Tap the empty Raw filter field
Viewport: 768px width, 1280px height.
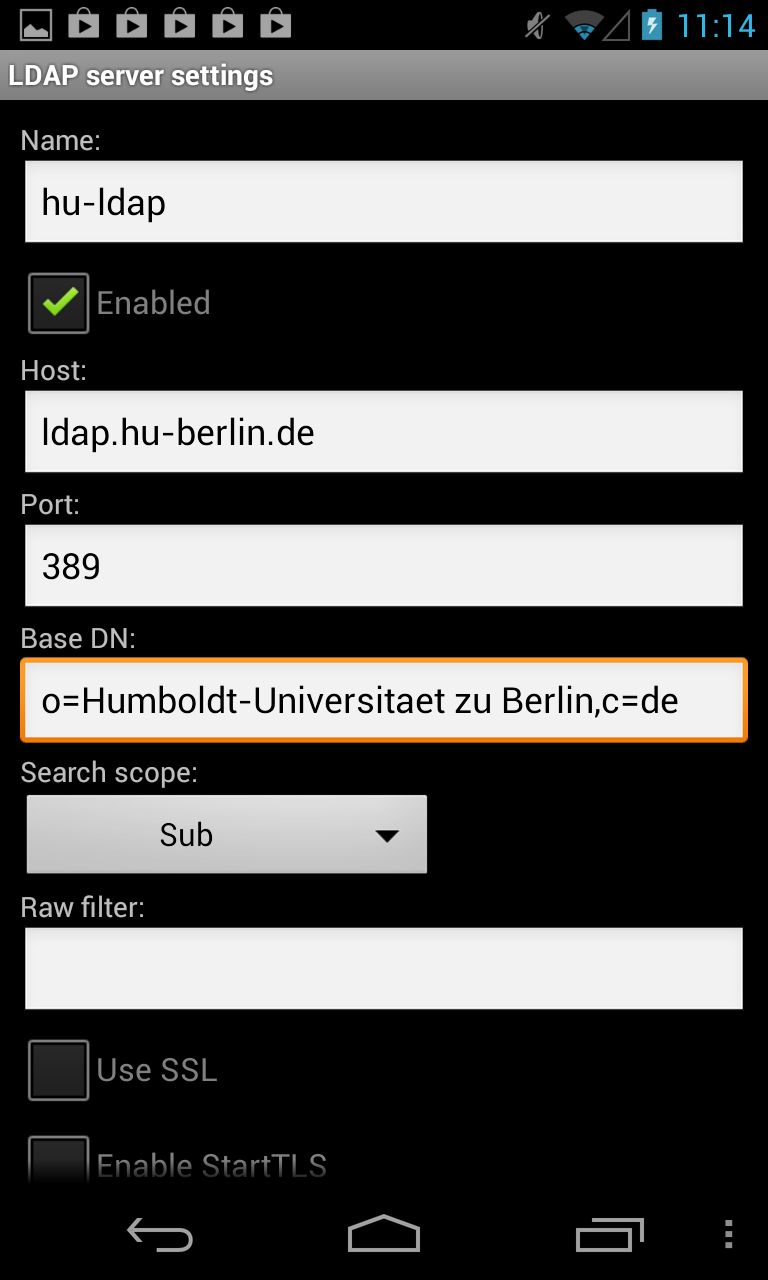pyautogui.click(x=383, y=968)
